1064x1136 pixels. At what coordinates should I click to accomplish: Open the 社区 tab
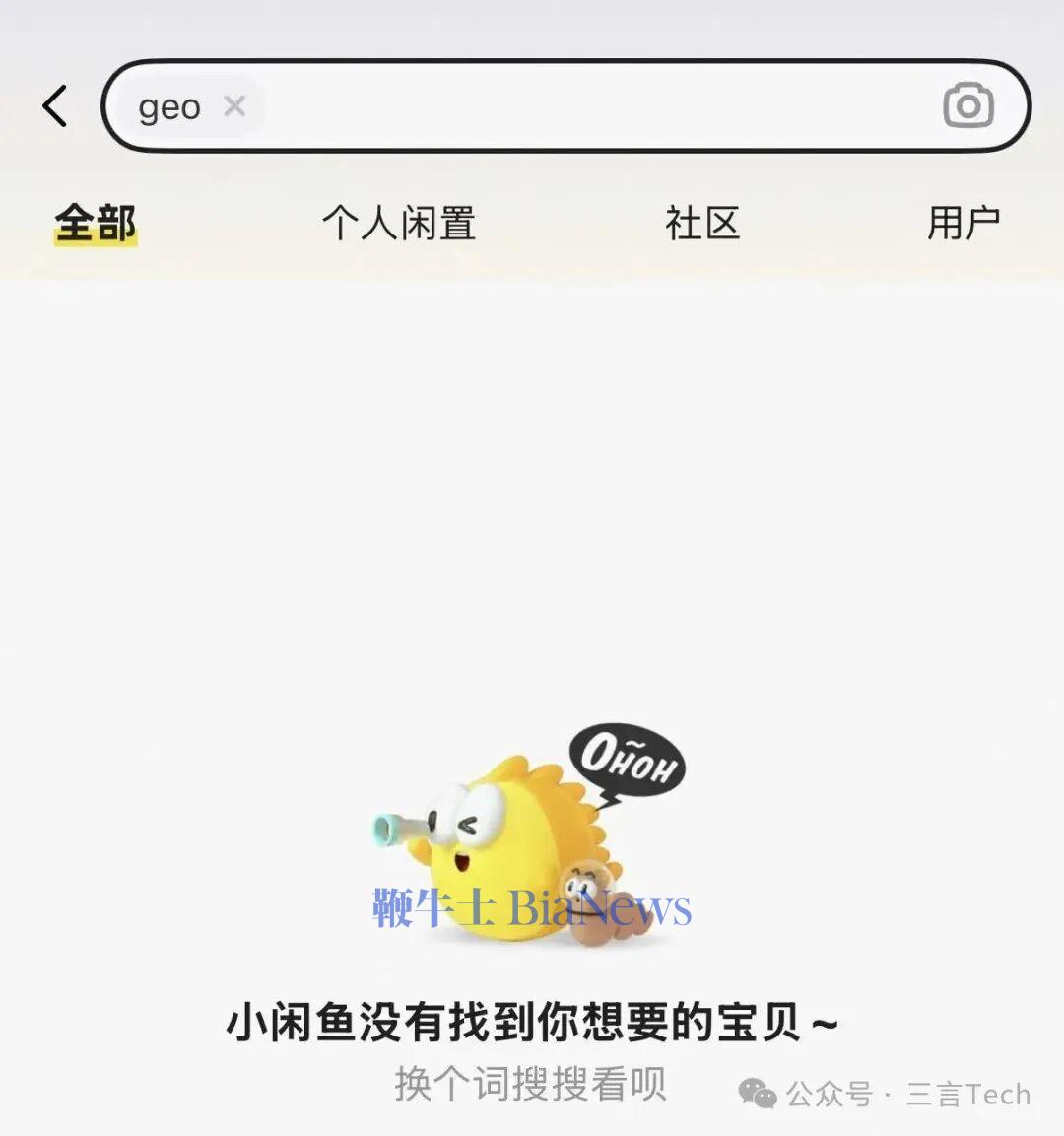point(703,224)
